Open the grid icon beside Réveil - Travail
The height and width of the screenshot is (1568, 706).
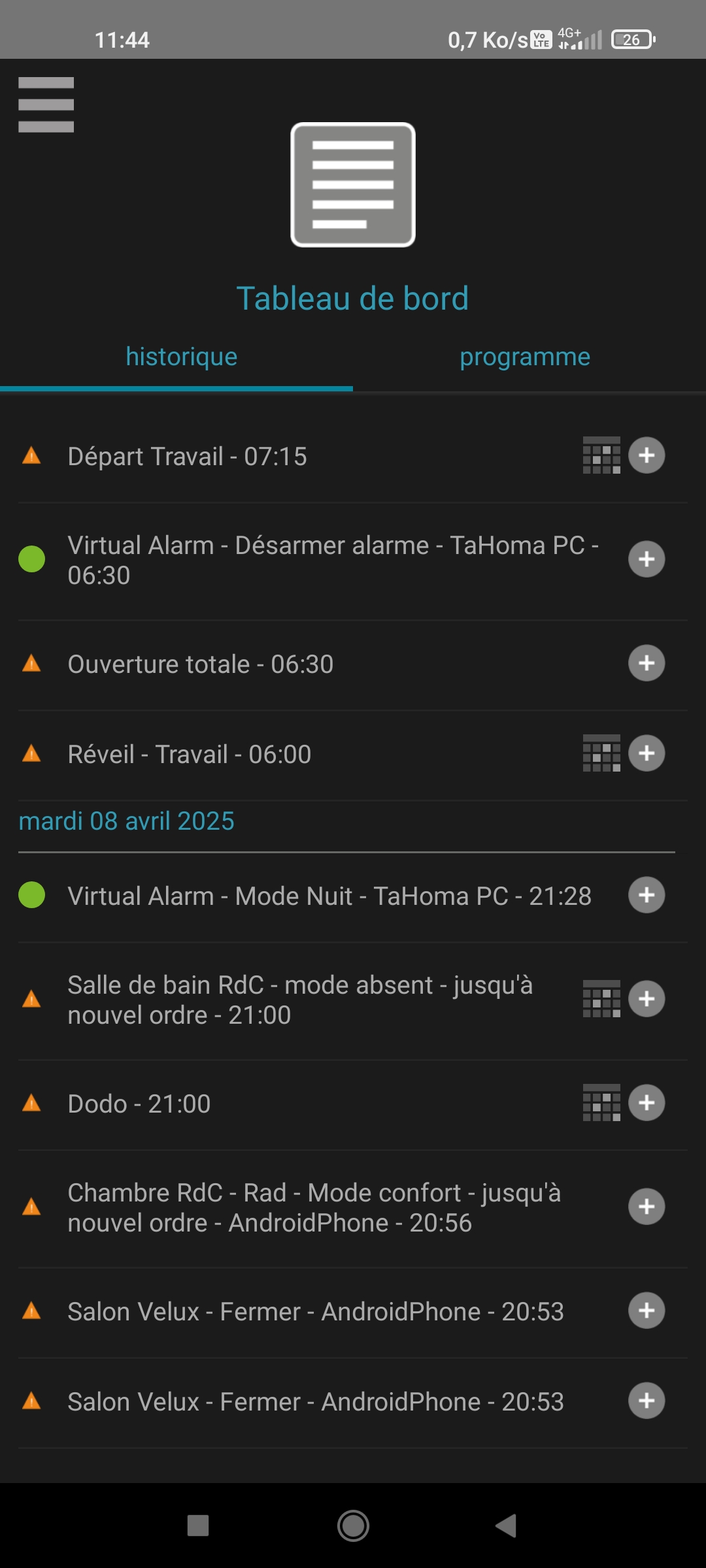click(601, 753)
